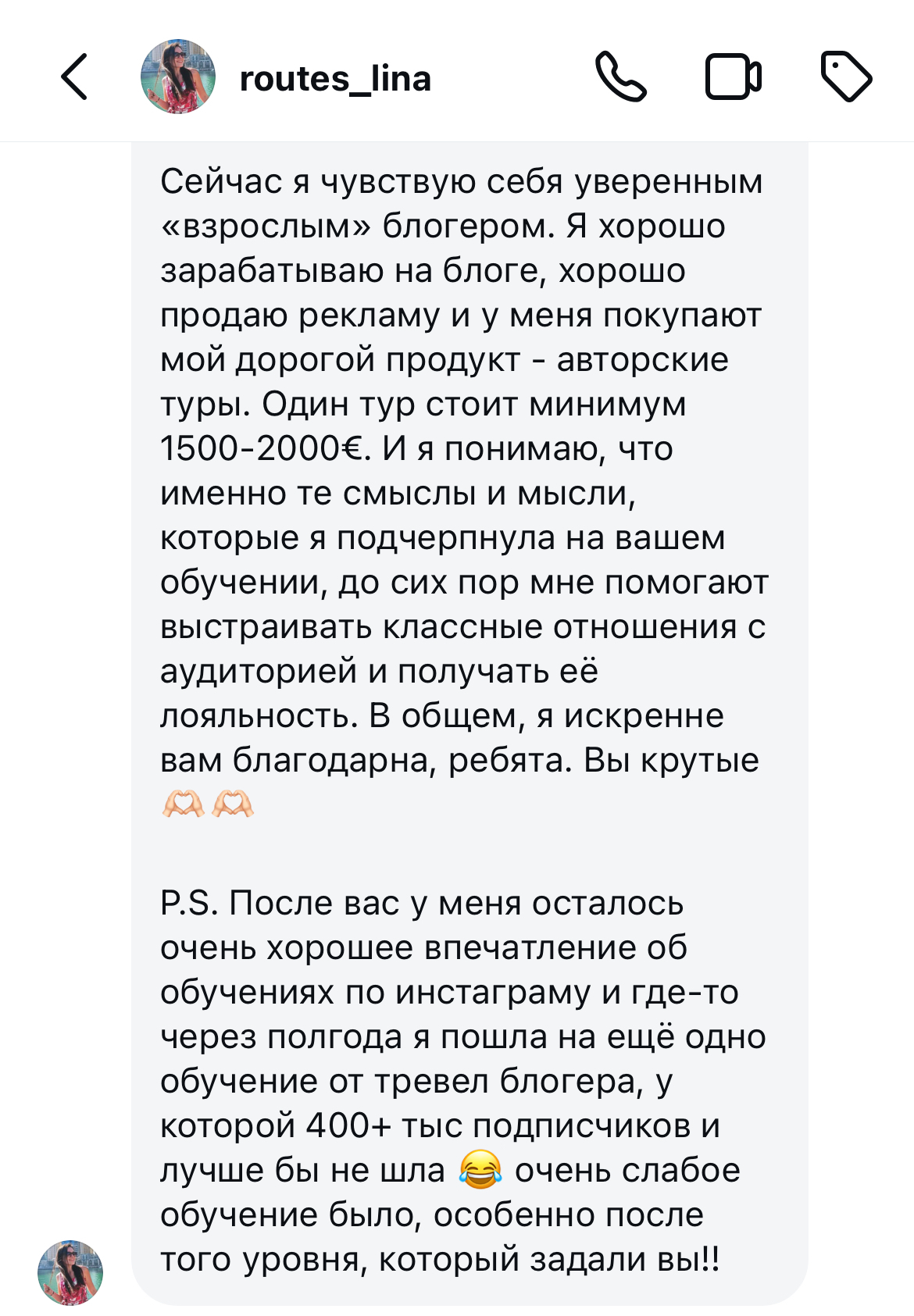This screenshot has width=914, height=1316.
Task: Open routes_lina profile from header avatar
Action: [x=178, y=77]
